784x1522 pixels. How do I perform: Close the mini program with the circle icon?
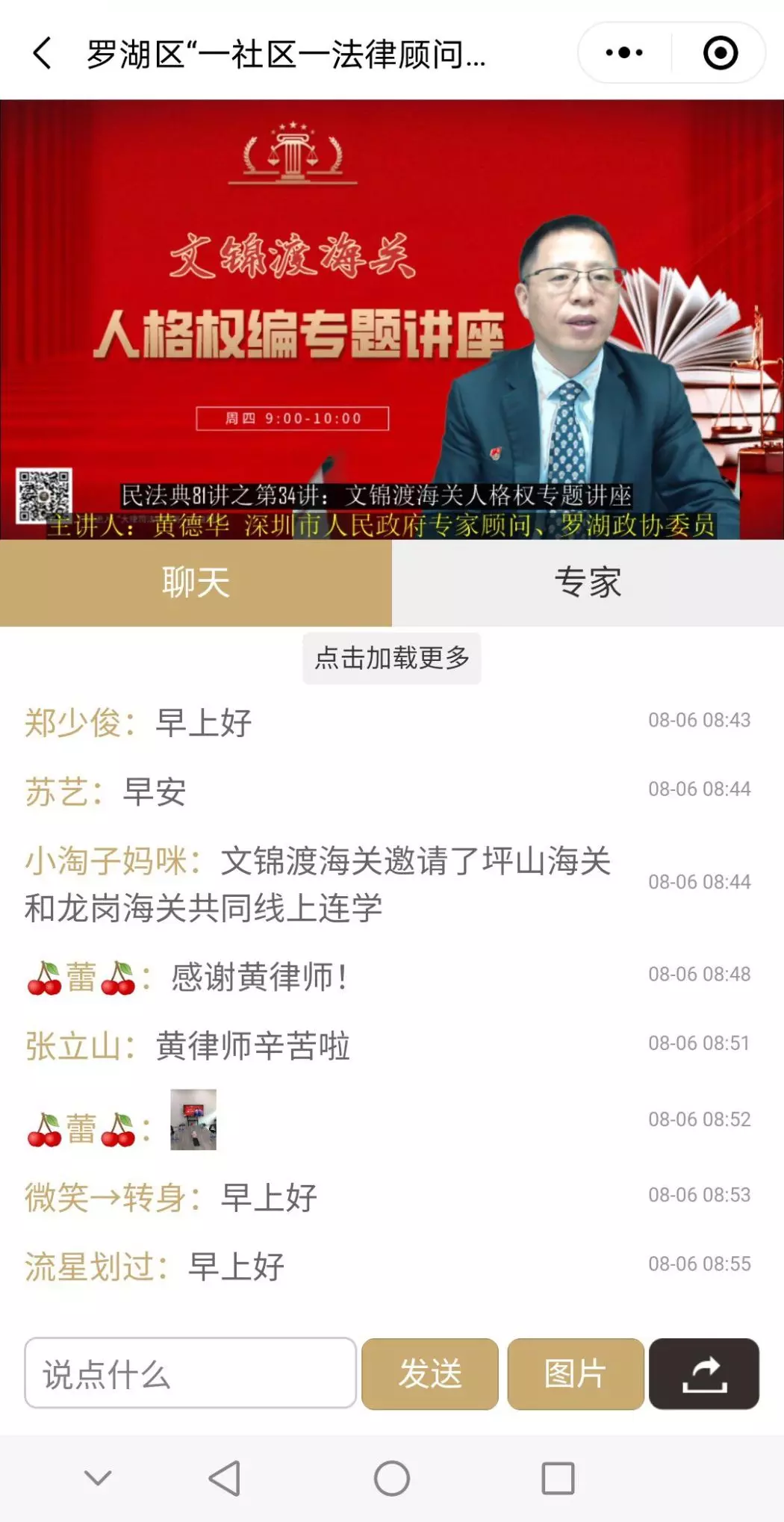pos(720,53)
